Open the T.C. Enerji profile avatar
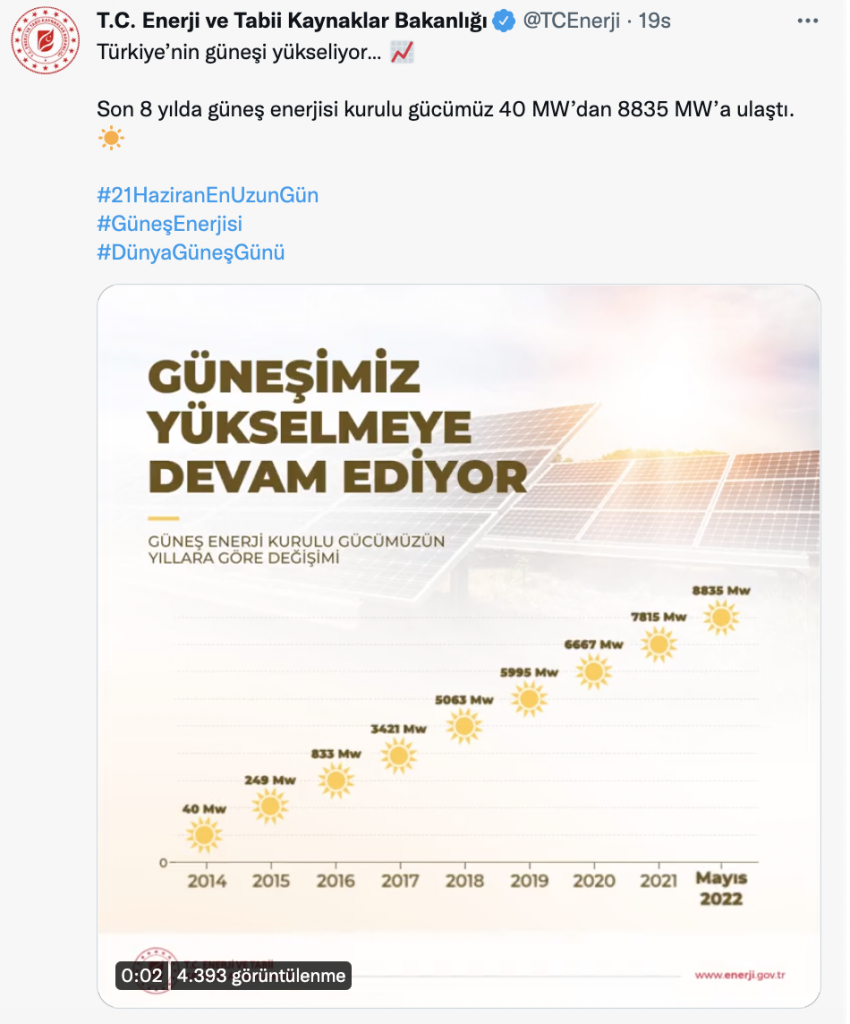 (45, 40)
